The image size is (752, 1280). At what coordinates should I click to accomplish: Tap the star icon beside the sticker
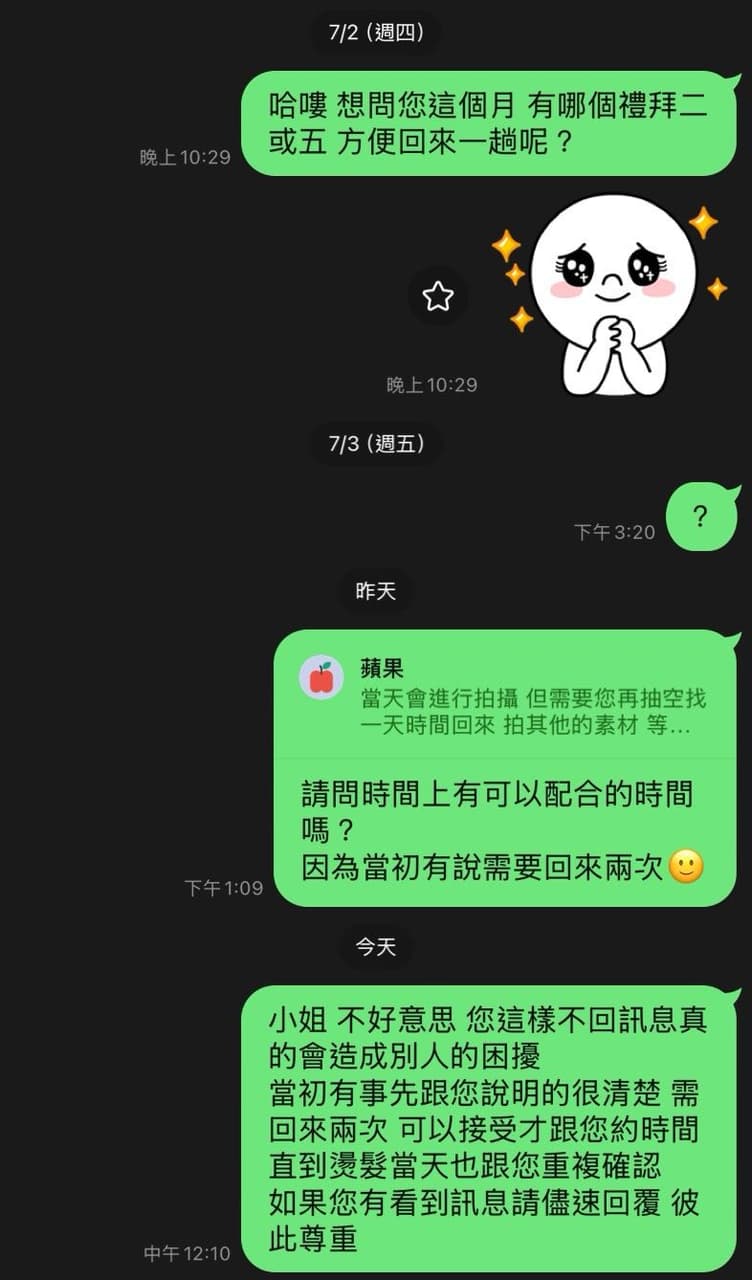click(x=438, y=296)
